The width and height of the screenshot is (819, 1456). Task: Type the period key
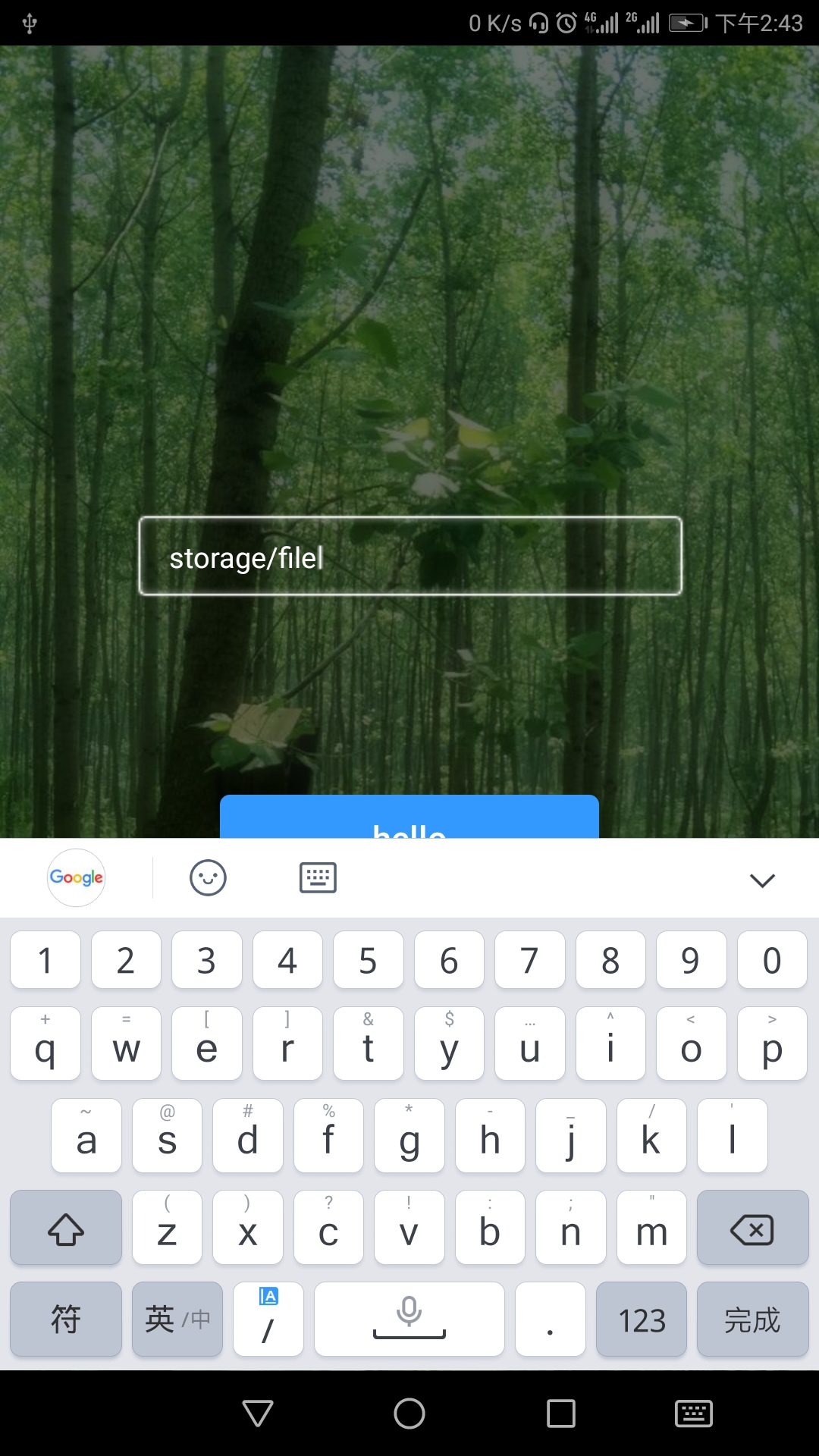(550, 1319)
